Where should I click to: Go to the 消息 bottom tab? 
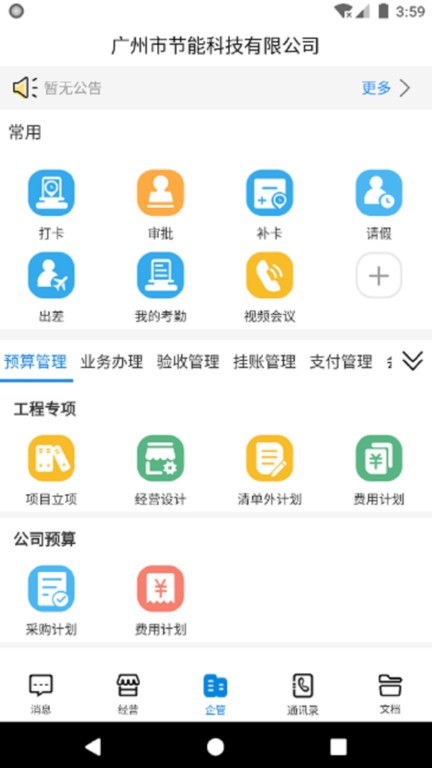point(41,694)
